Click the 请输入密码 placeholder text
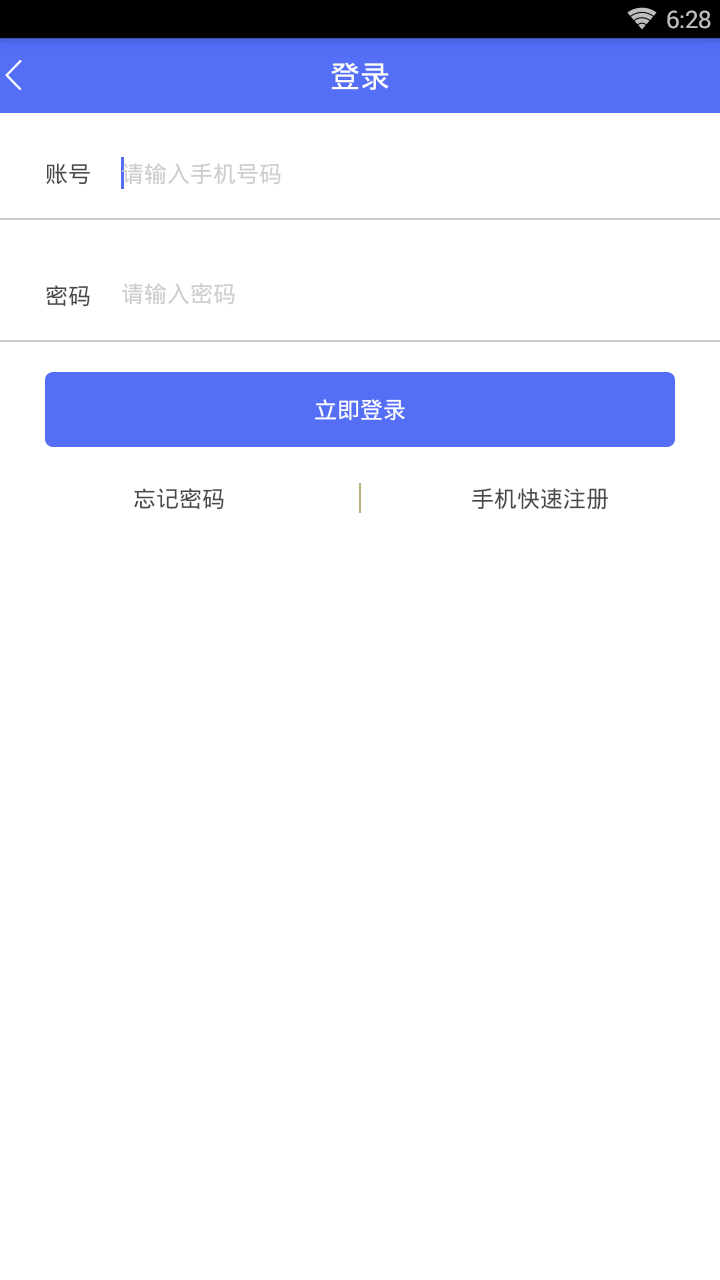The image size is (720, 1280). pos(177,294)
